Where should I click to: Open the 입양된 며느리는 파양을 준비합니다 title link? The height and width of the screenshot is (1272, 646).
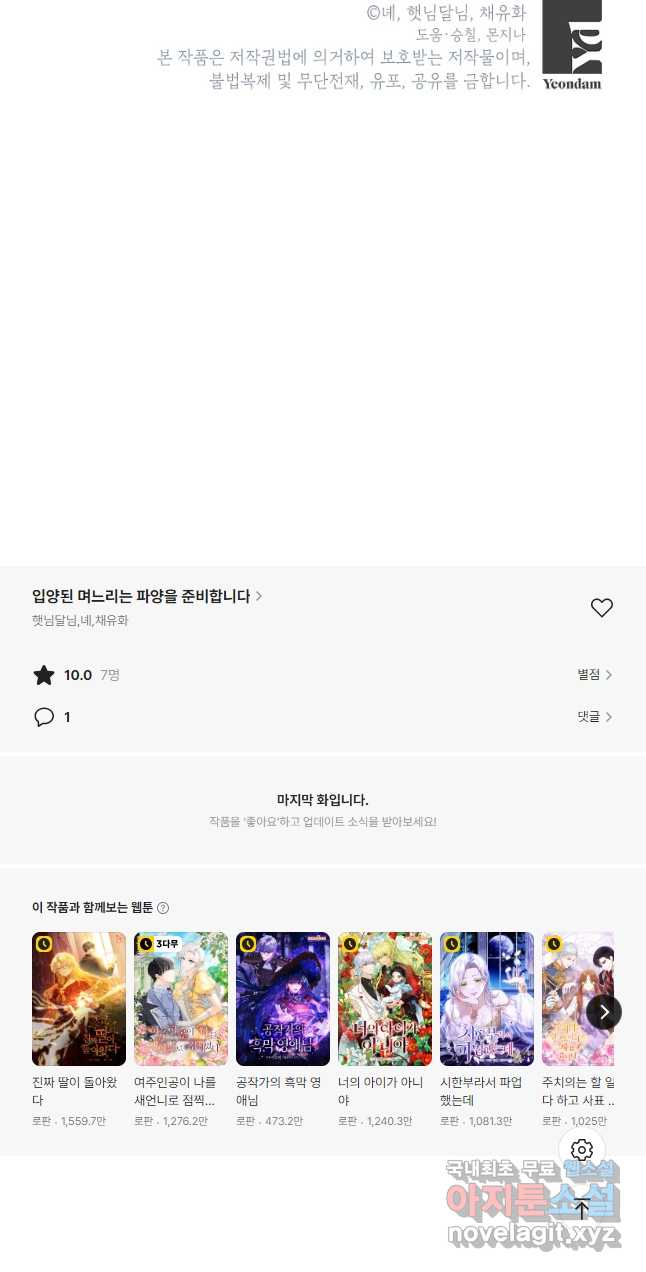147,596
